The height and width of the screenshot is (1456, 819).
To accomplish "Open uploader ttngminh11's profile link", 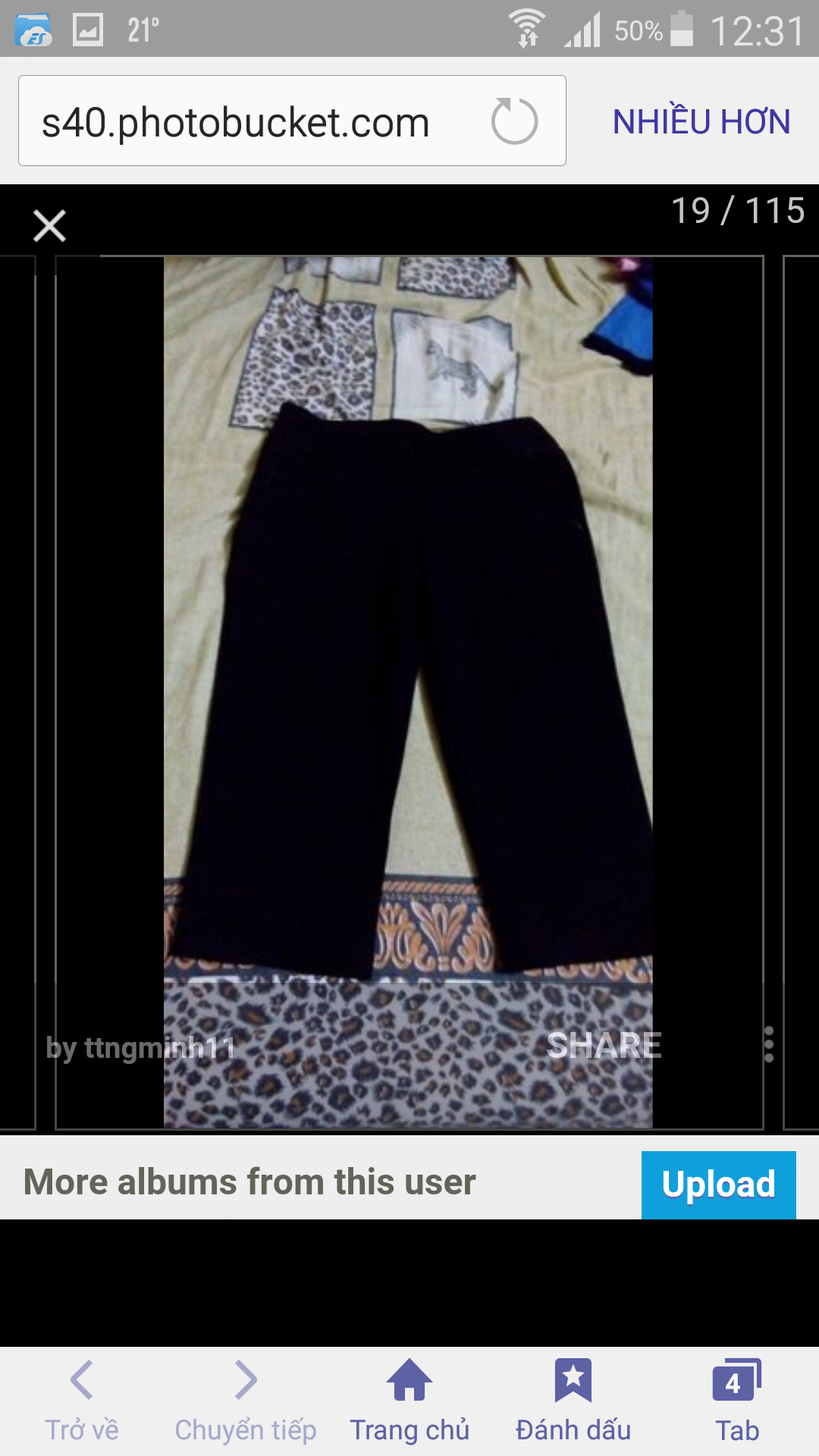I will (141, 1048).
